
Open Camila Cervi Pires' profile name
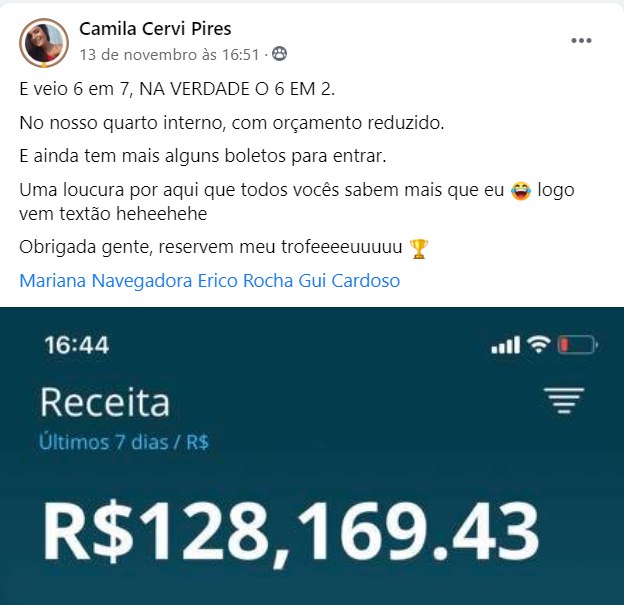[x=155, y=29]
